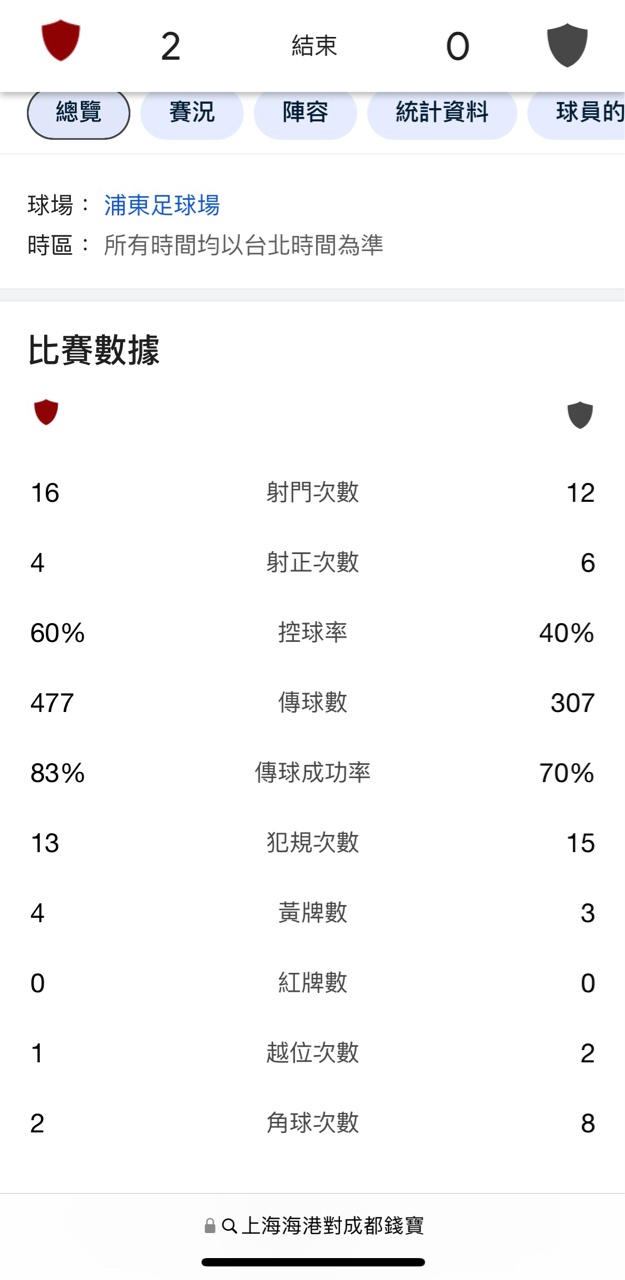Tap the 上海海港對成都錢寶 address bar

click(313, 1226)
